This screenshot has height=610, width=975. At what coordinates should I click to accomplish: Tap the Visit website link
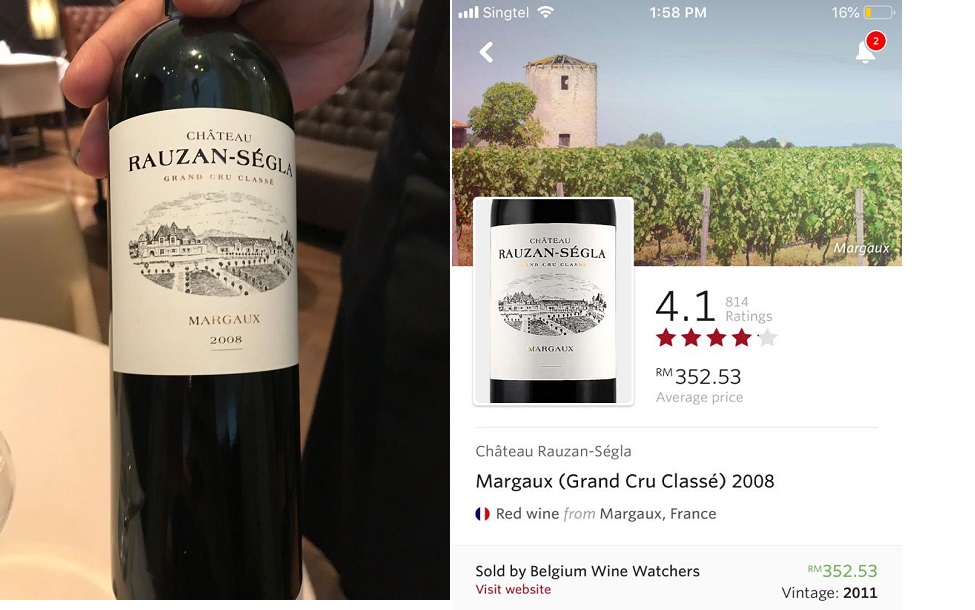[513, 590]
